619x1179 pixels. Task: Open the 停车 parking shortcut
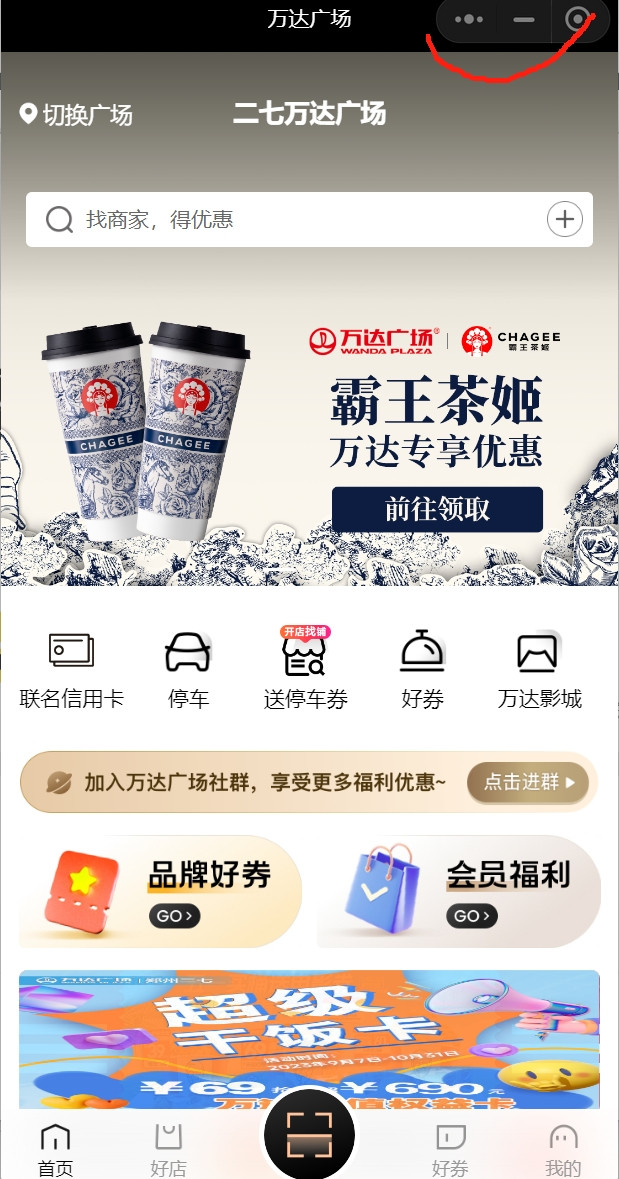click(x=188, y=669)
